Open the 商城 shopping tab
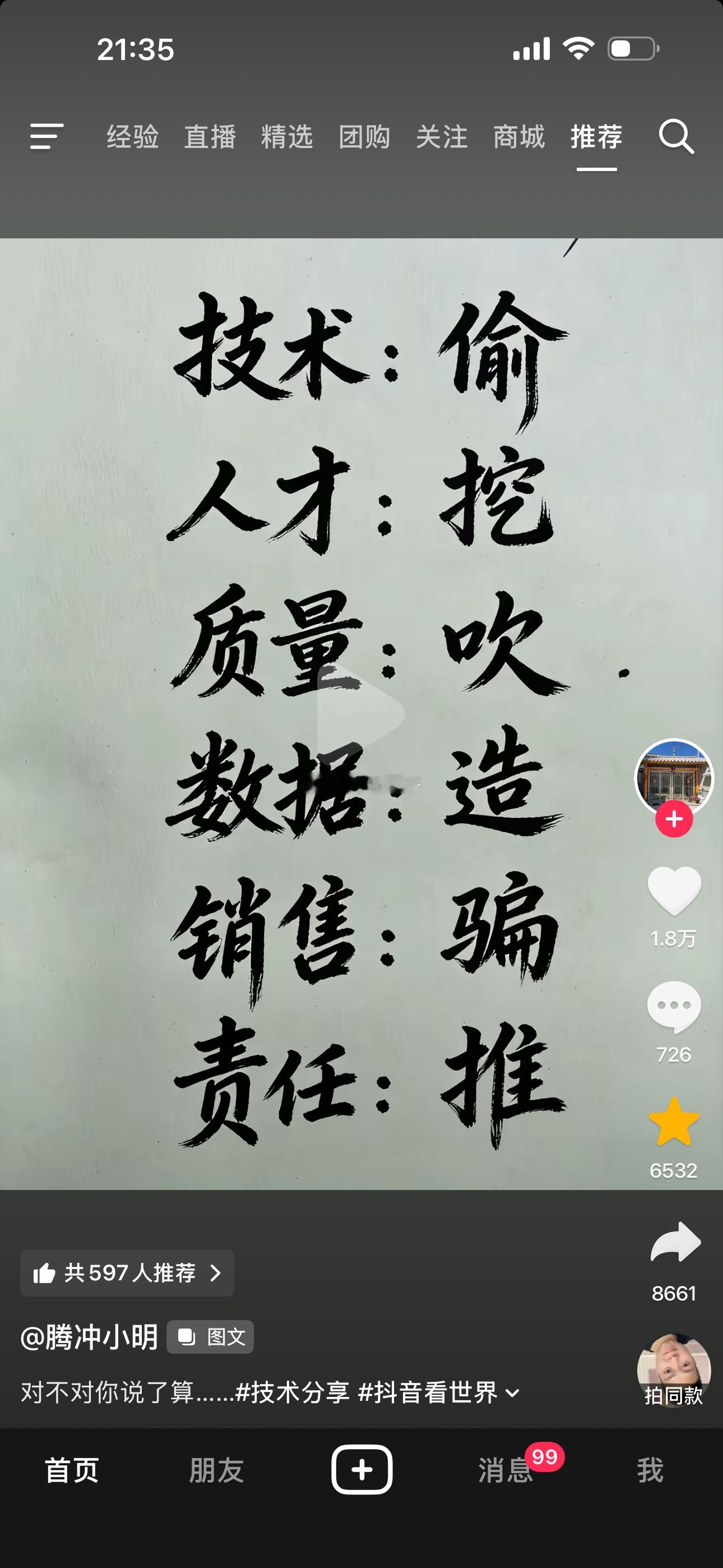 coord(518,137)
